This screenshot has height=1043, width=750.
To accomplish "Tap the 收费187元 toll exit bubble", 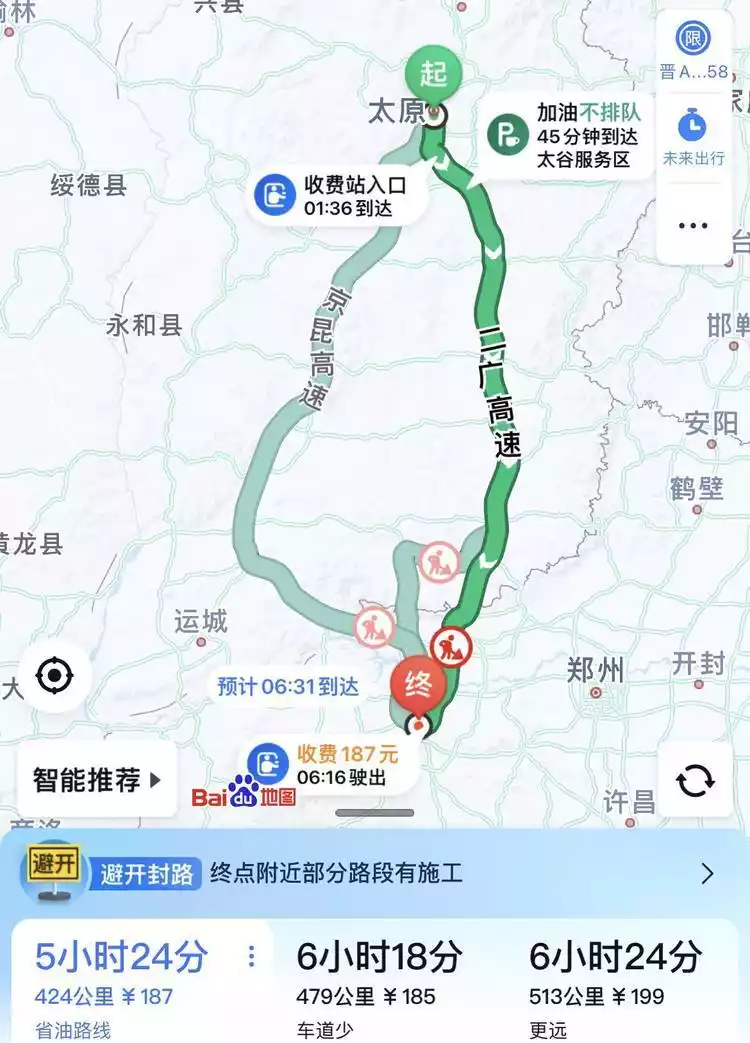I will point(330,765).
